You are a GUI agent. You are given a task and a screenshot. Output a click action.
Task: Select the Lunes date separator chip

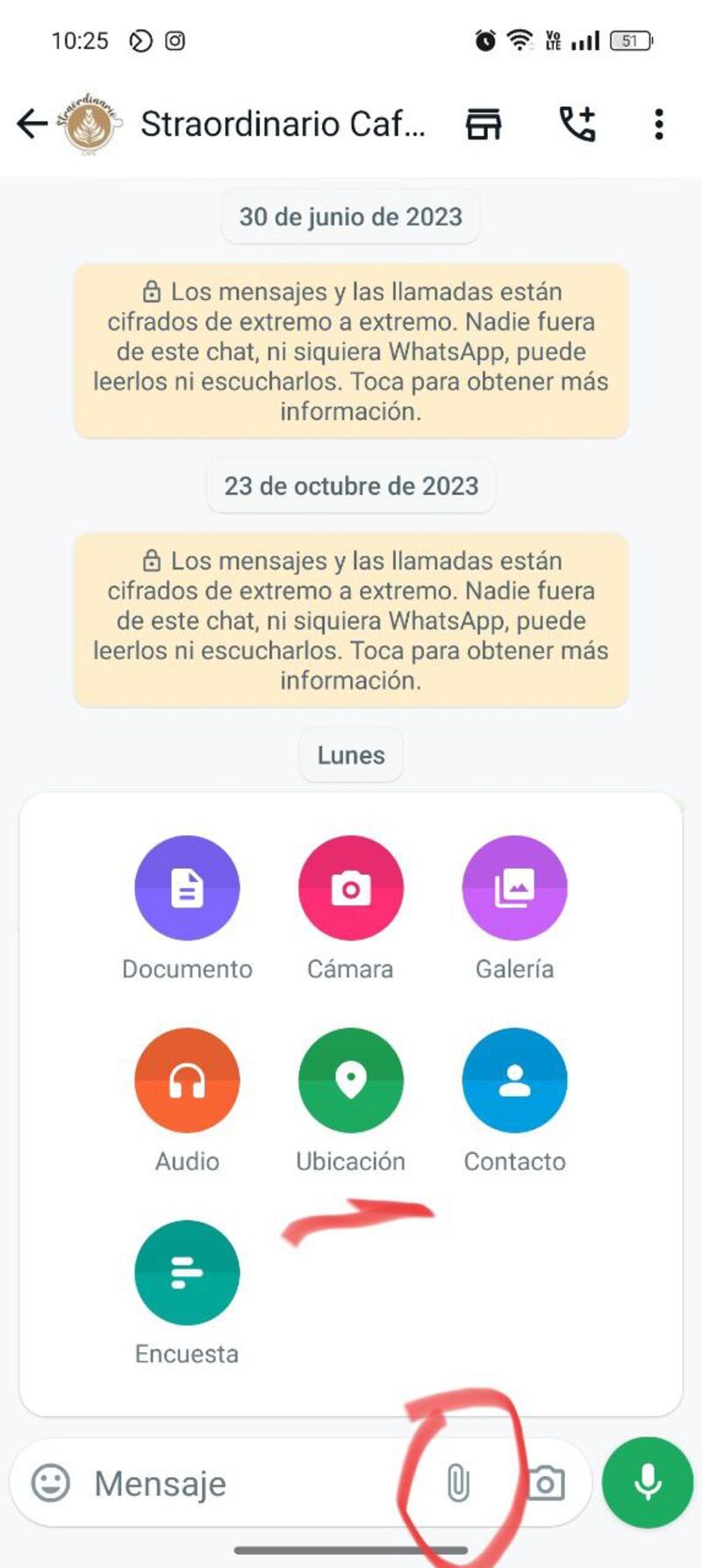pos(350,755)
